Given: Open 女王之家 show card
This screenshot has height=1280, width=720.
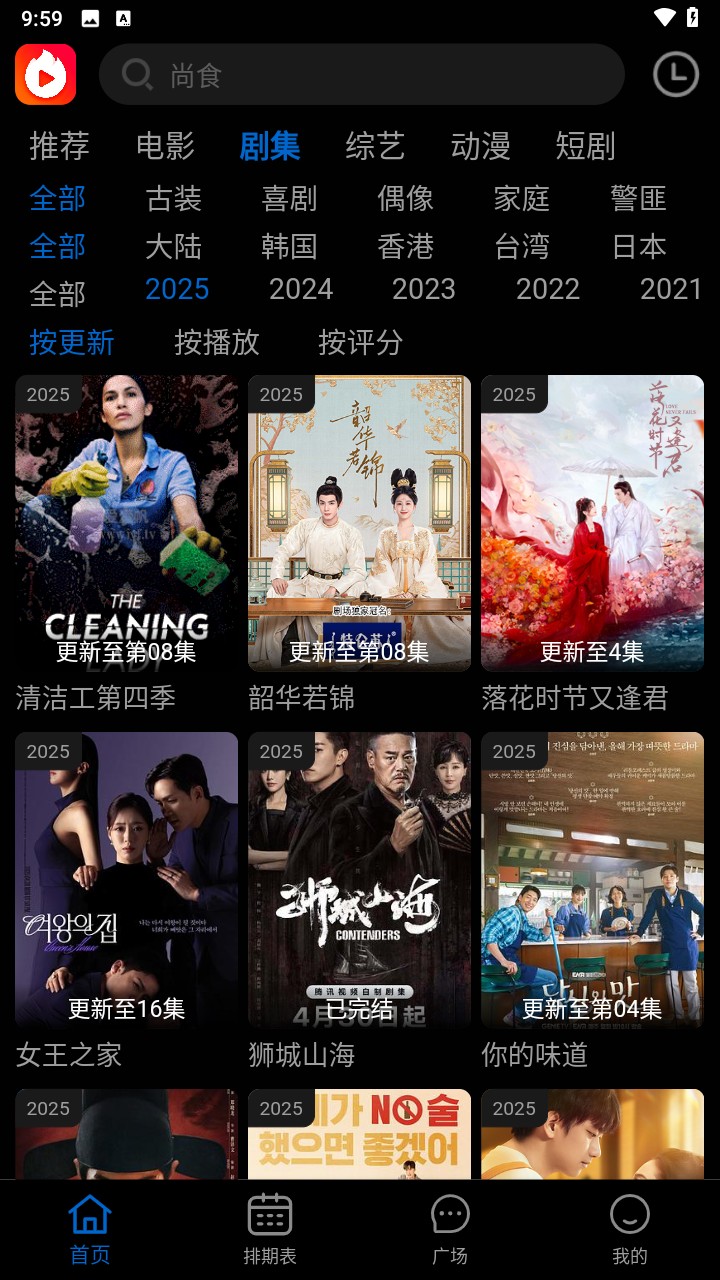Looking at the screenshot, I should [126, 879].
